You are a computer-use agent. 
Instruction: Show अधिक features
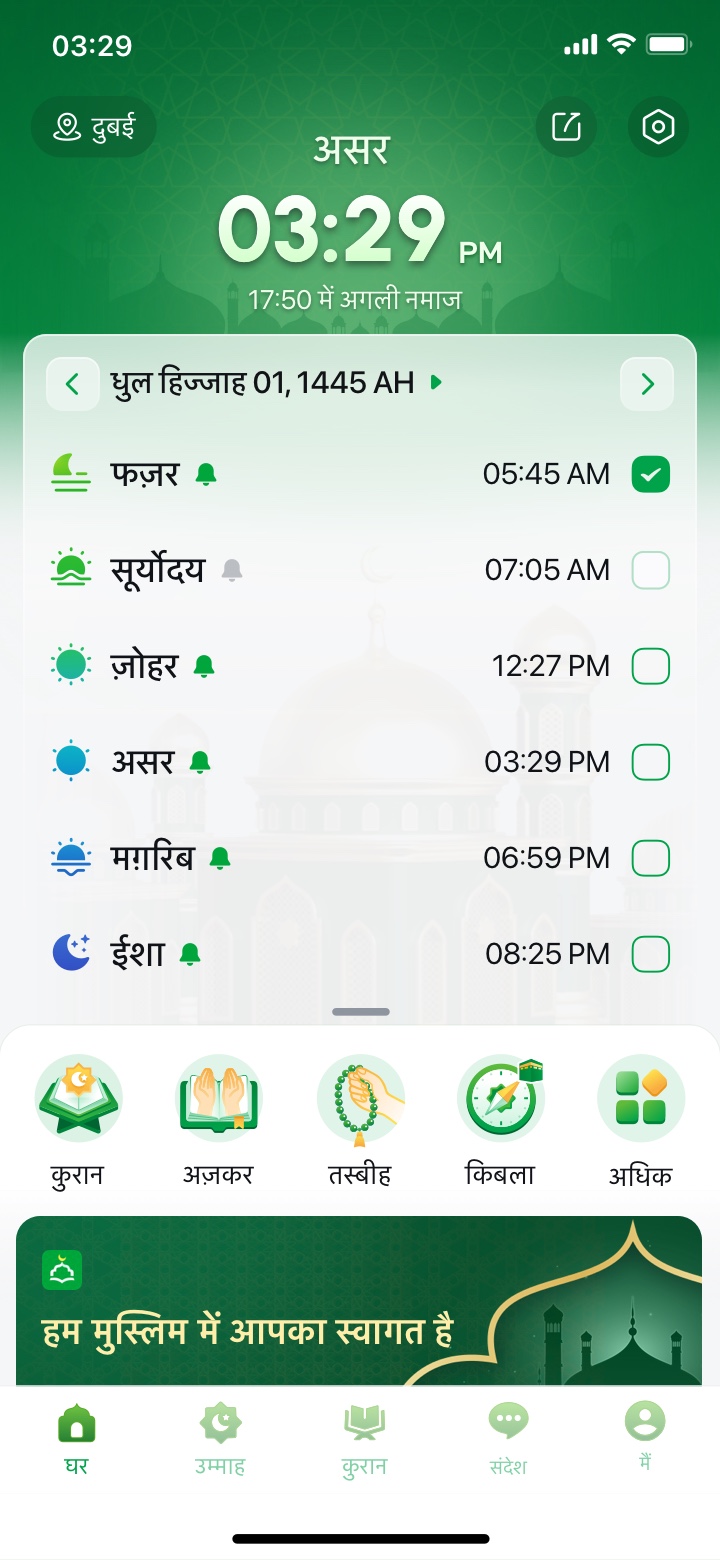pos(640,1100)
